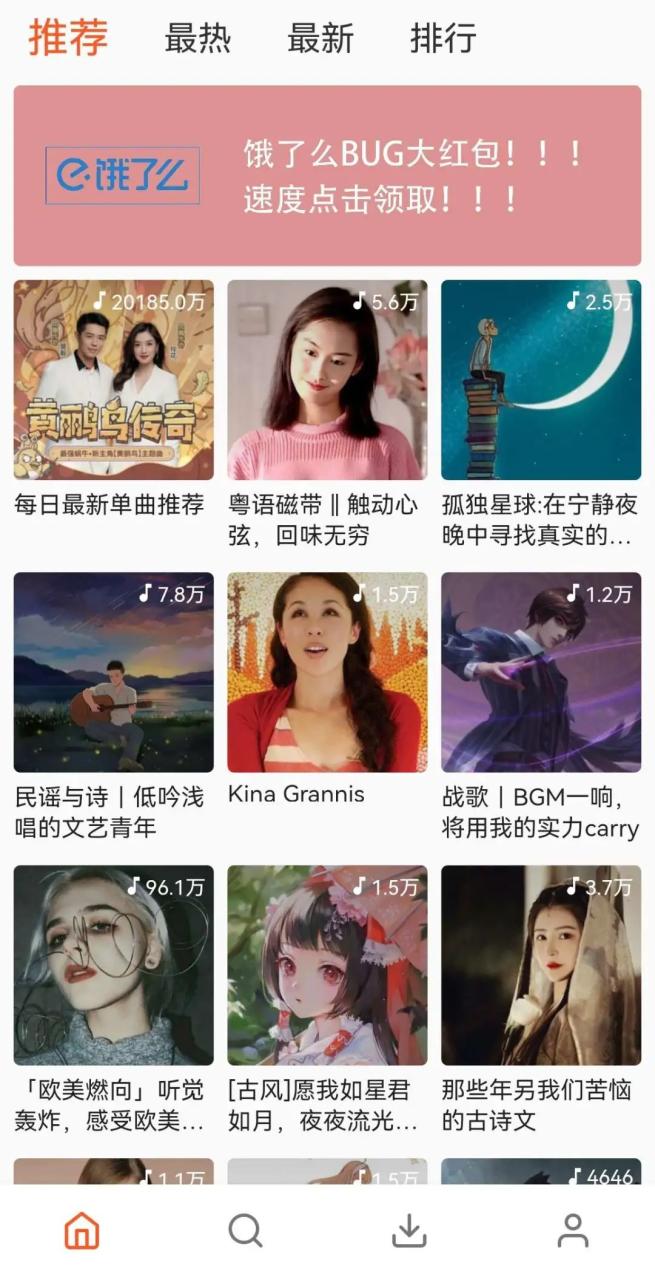Switch to the 排行 tab
The height and width of the screenshot is (1280, 655).
pyautogui.click(x=443, y=39)
